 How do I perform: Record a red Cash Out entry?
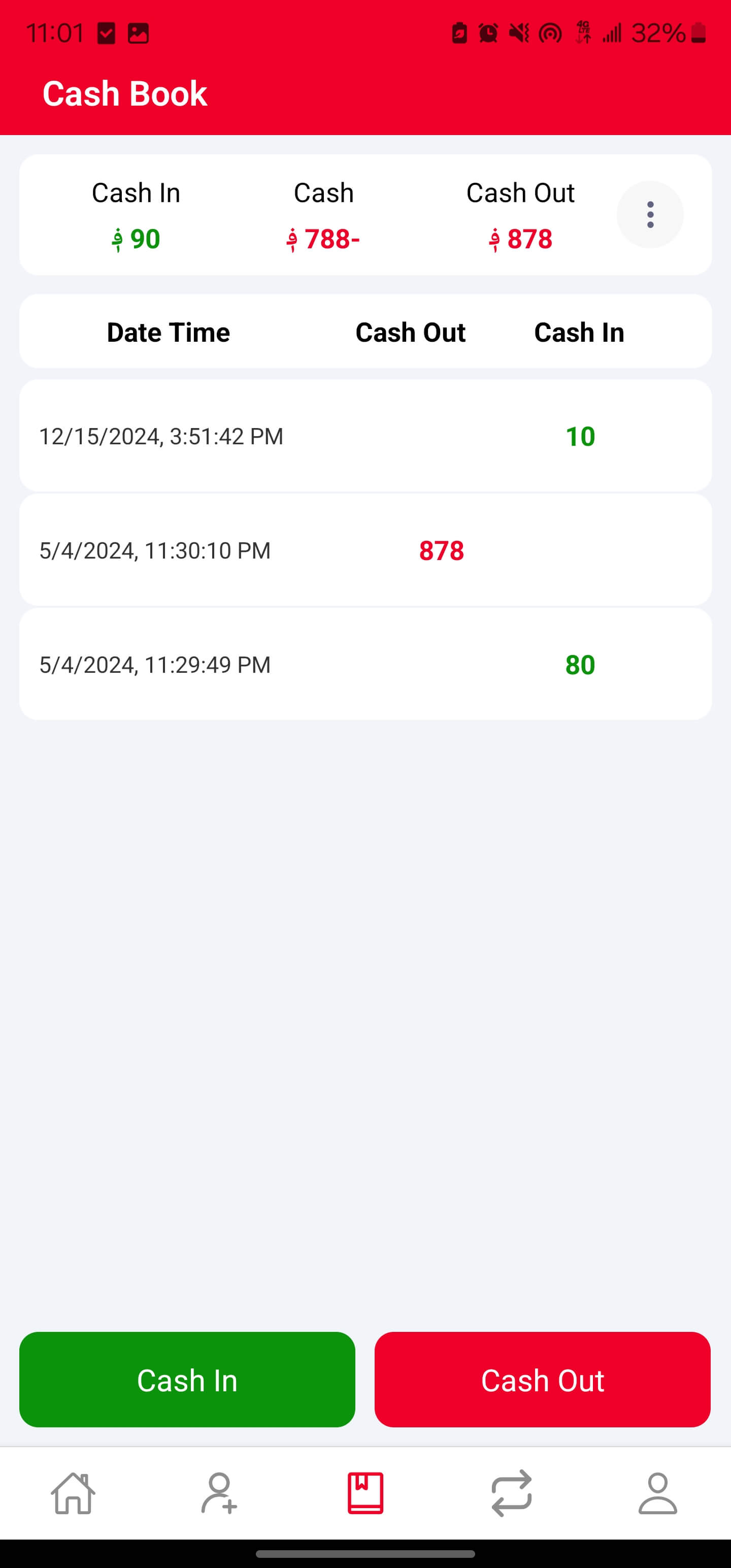point(542,1380)
